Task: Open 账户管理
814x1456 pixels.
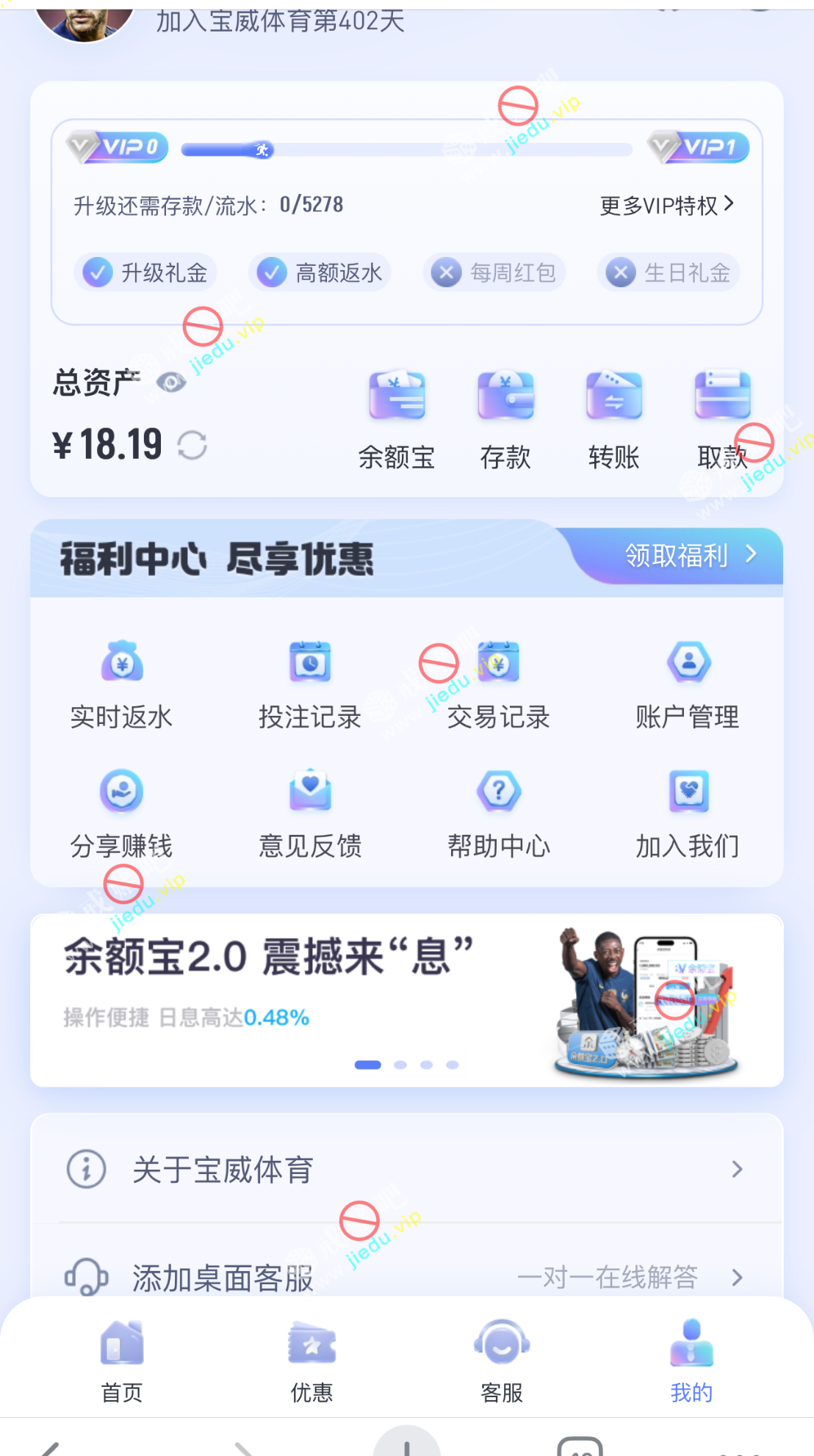Action: pyautogui.click(x=688, y=684)
